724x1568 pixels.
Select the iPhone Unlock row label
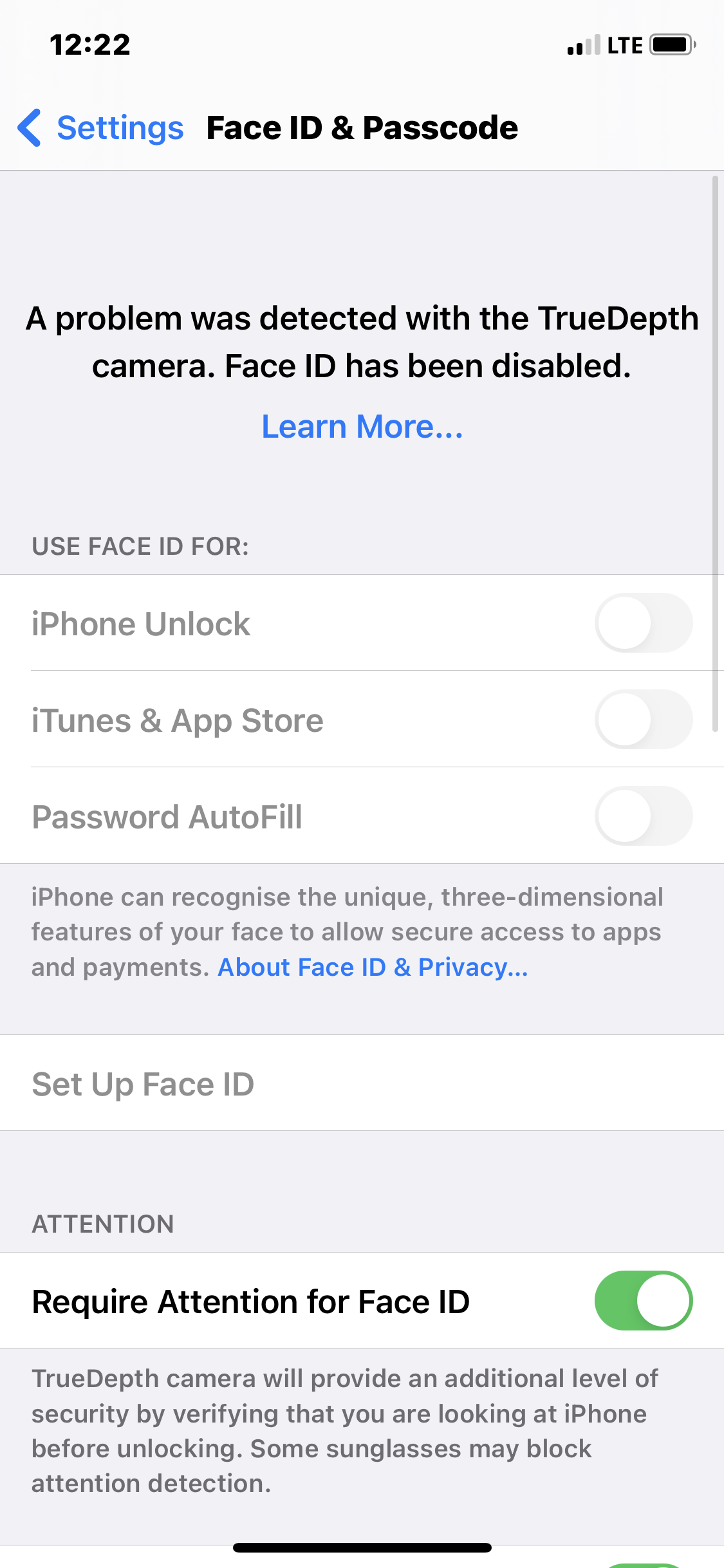pos(142,623)
